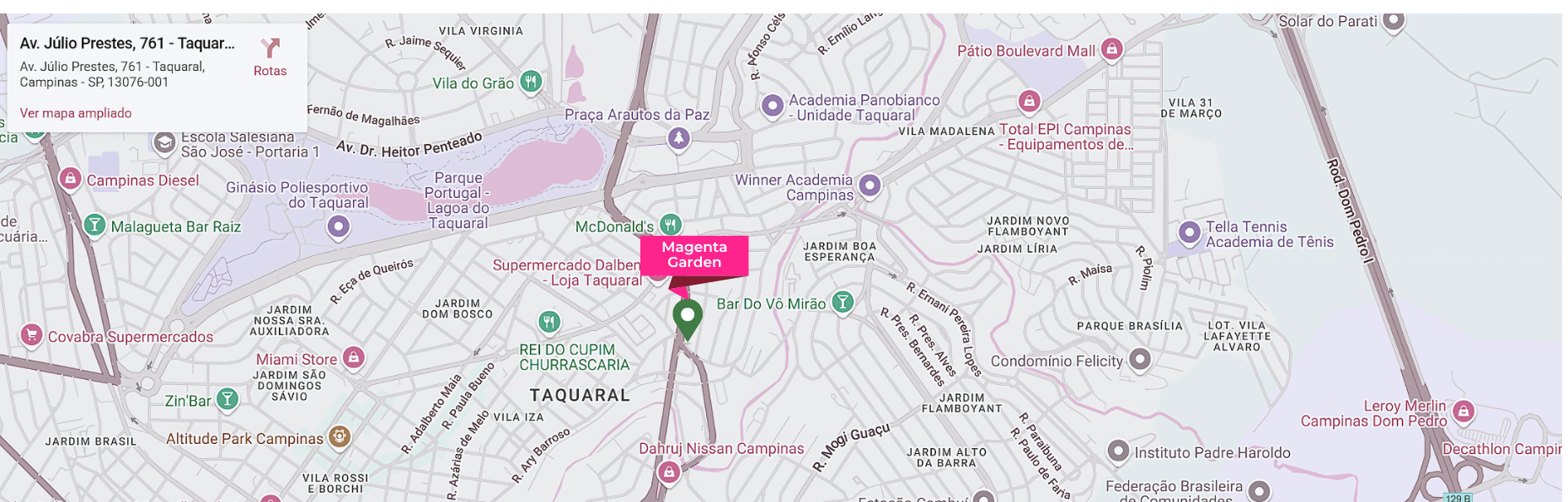The image size is (1568, 502).
Task: Tap the Ver mapa ampliado link
Action: tap(76, 113)
